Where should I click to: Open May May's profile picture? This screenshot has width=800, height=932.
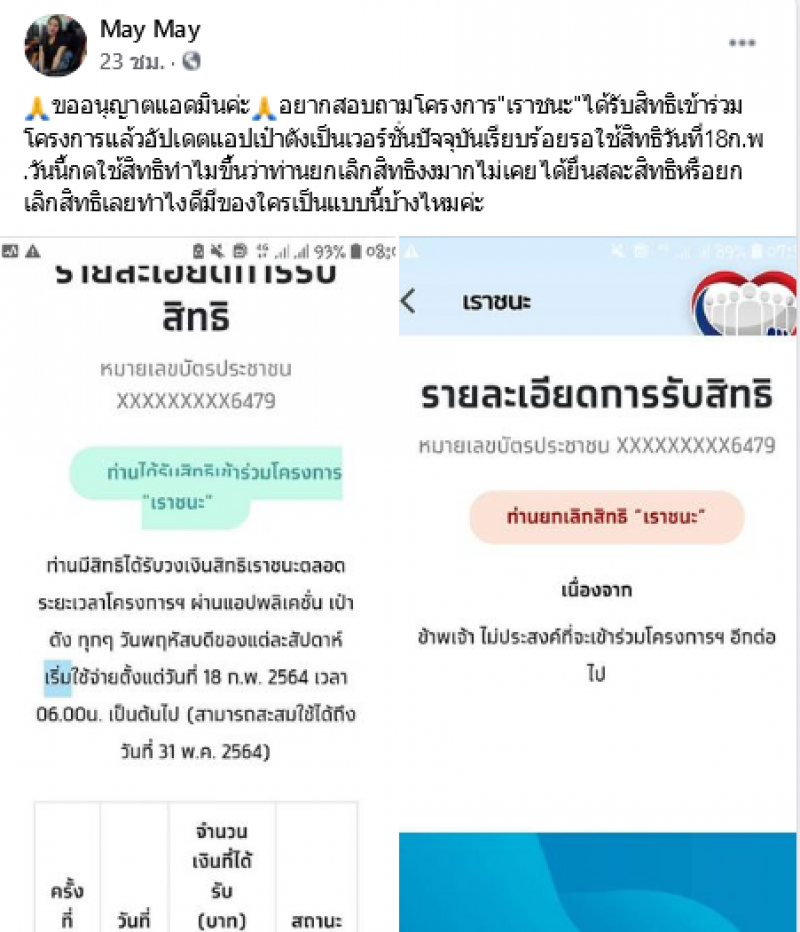55,45
